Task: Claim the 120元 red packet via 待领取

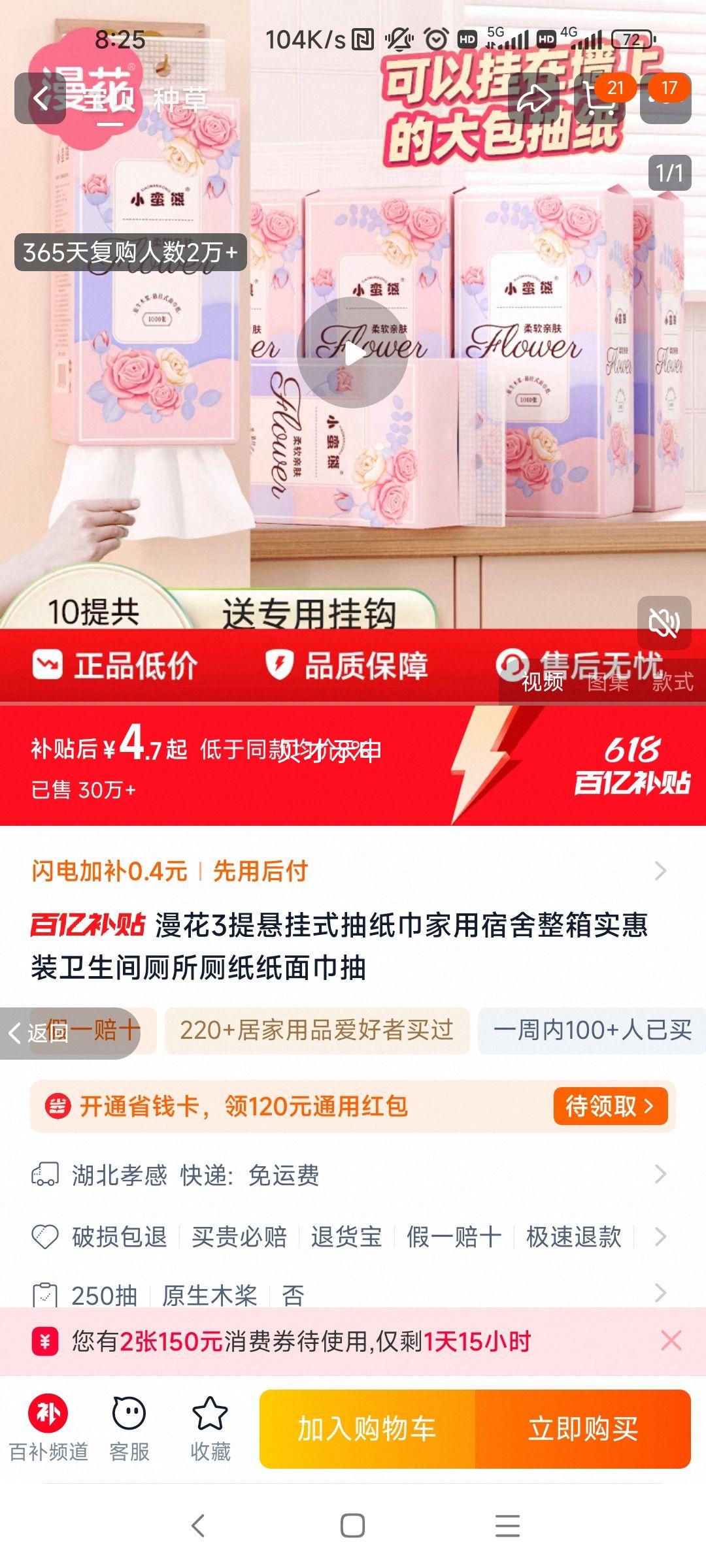Action: pos(610,1106)
